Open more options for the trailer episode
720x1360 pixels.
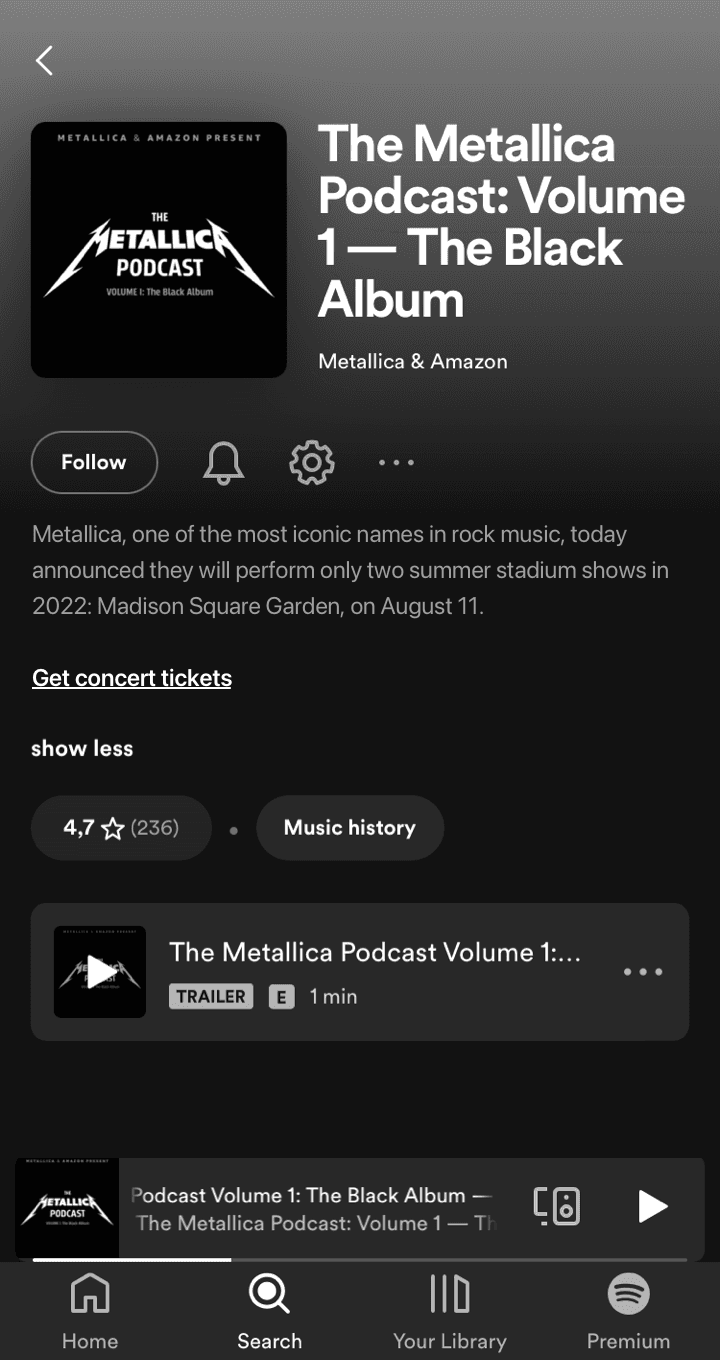pyautogui.click(x=642, y=972)
